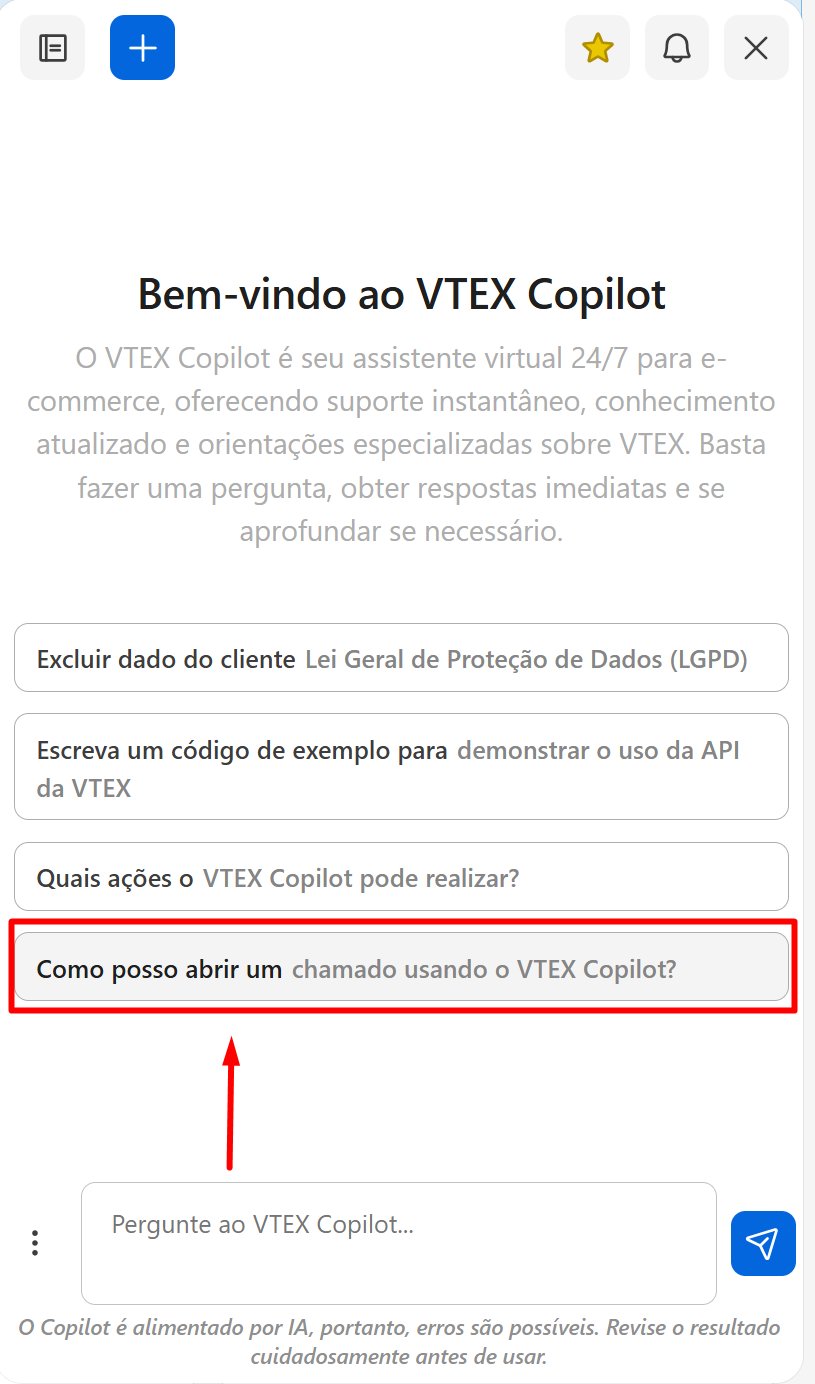This screenshot has height=1384, width=815.
Task: Select the "Excluir dado do cliente" suggestion
Action: (x=401, y=658)
